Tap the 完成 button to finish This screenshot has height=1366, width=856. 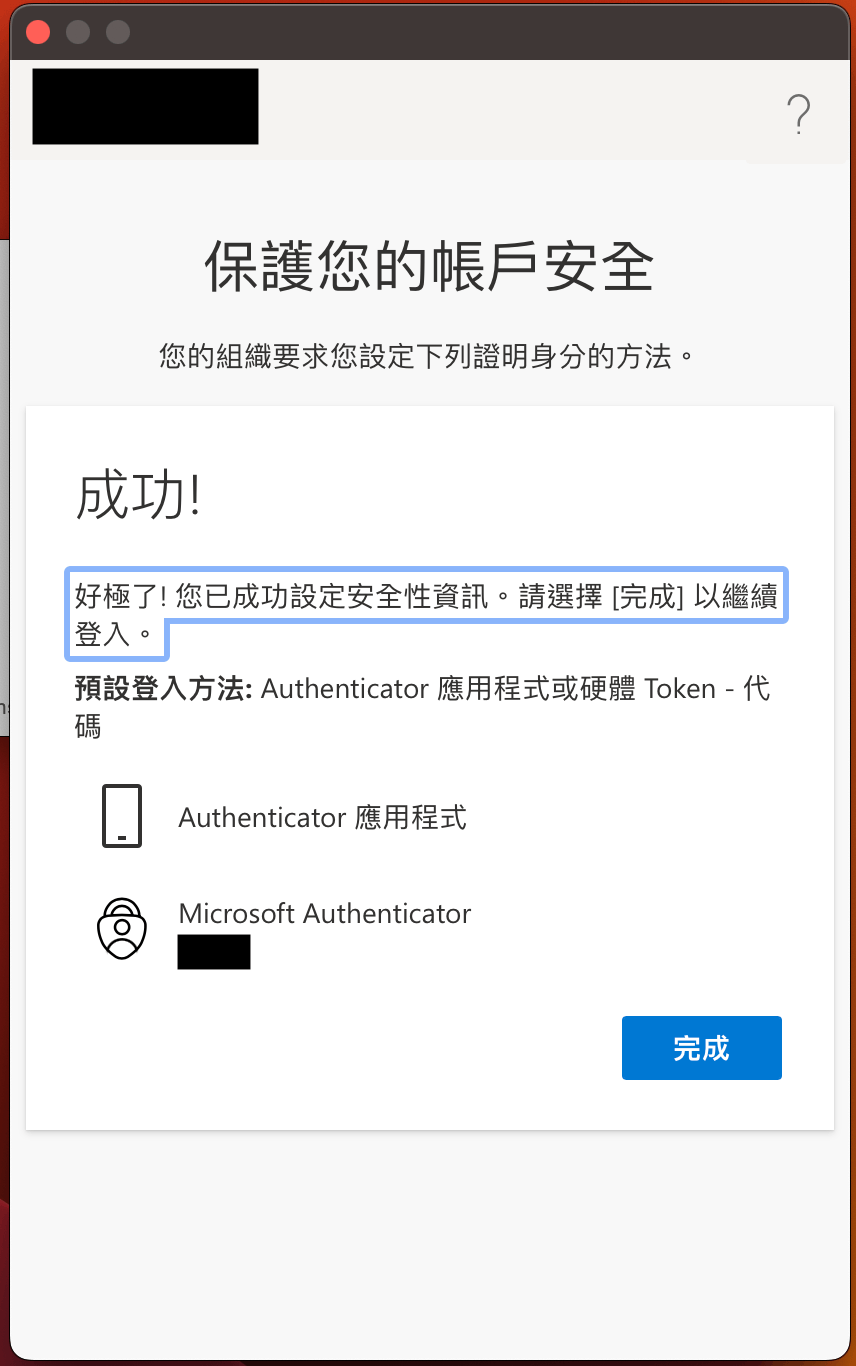click(701, 1048)
